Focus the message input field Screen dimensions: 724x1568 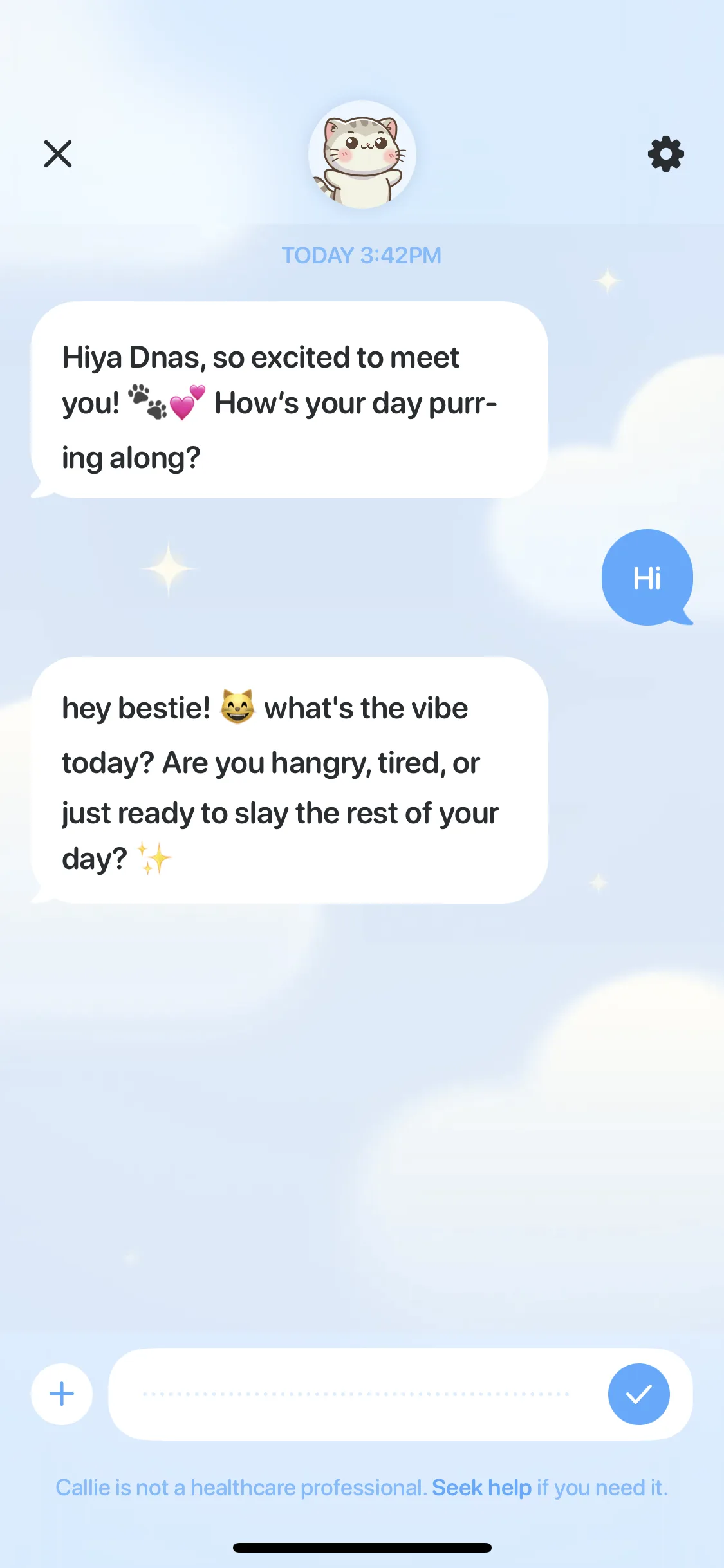tap(357, 1394)
